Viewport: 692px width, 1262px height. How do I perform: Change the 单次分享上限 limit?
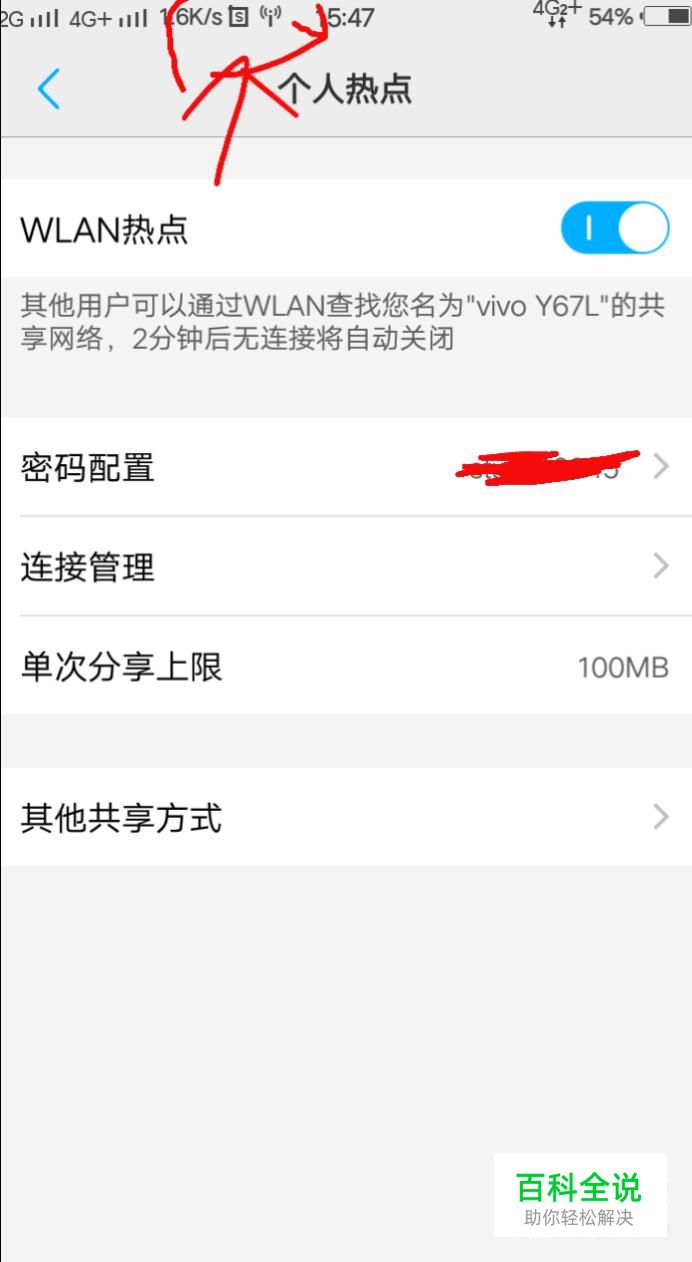346,666
